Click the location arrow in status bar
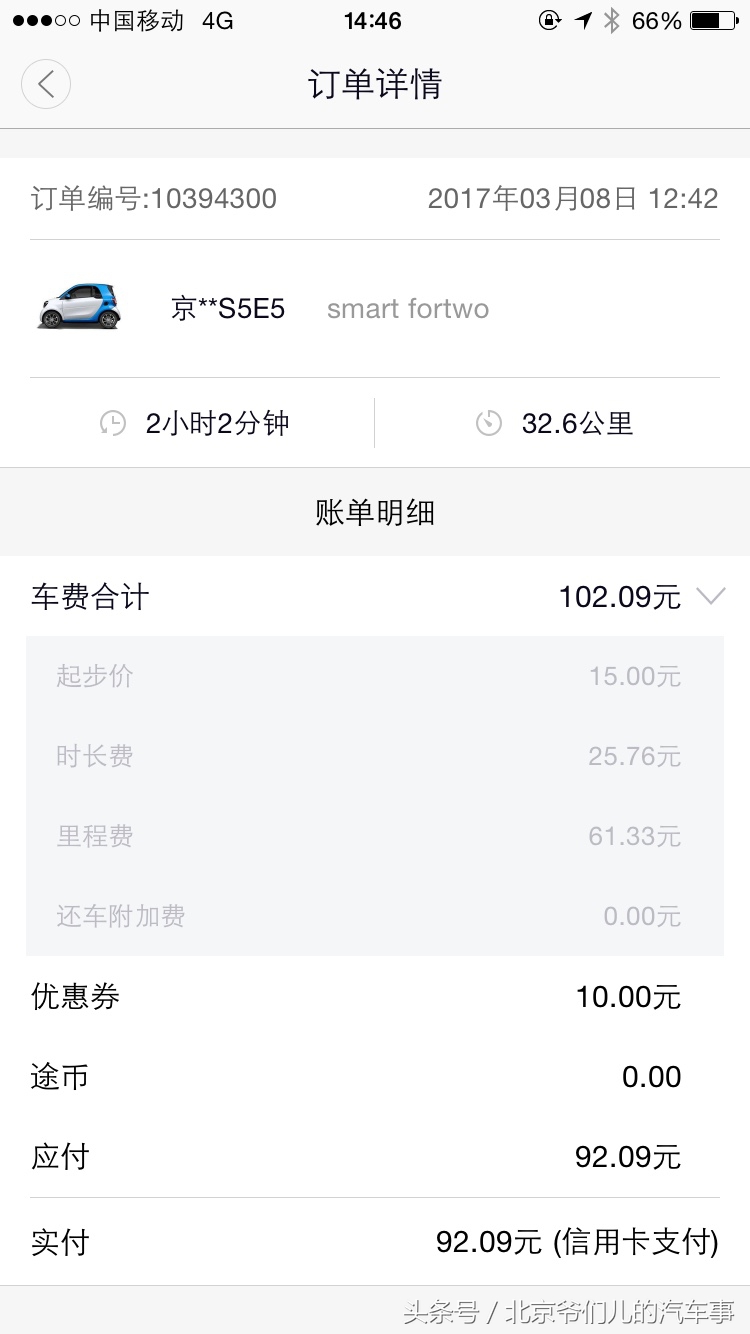 pyautogui.click(x=583, y=20)
